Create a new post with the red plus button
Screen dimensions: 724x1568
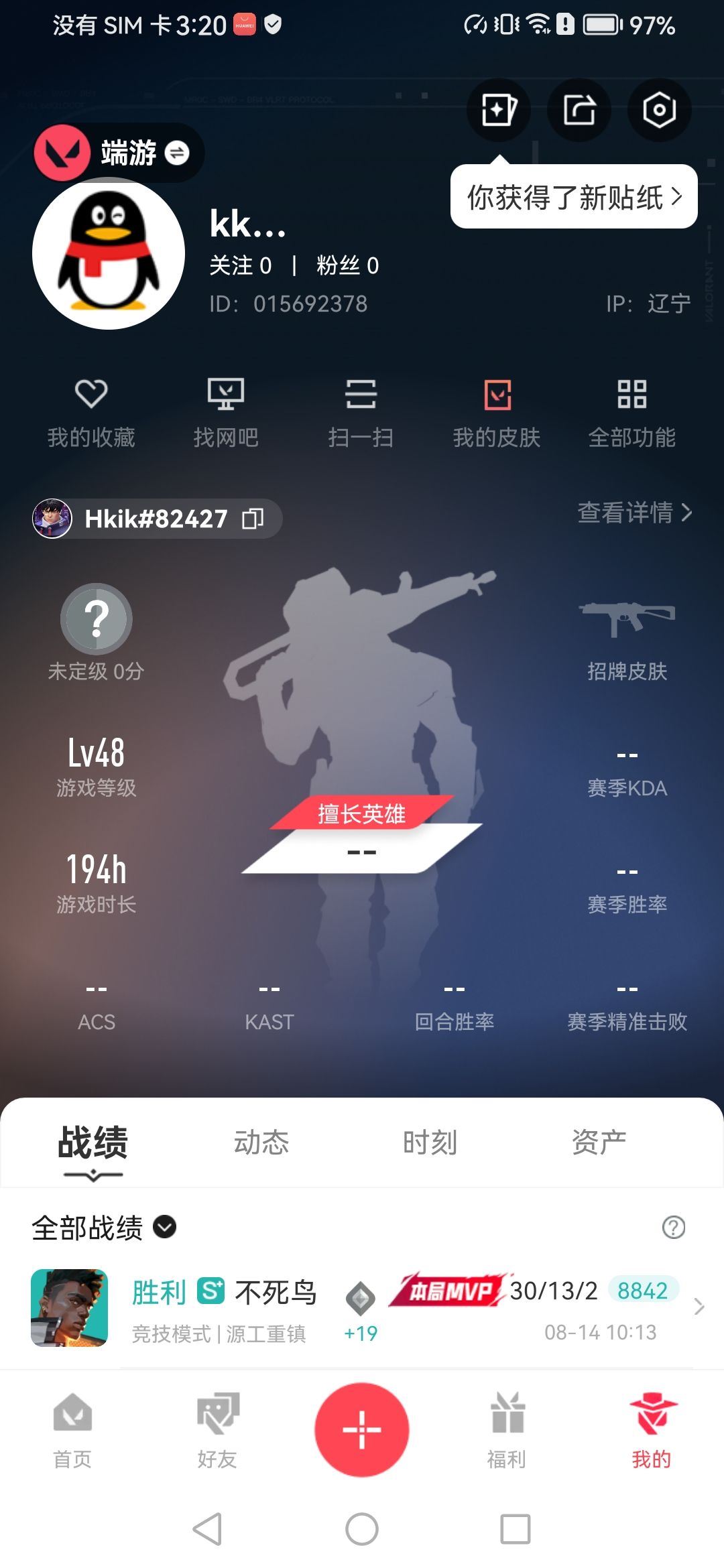362,1429
